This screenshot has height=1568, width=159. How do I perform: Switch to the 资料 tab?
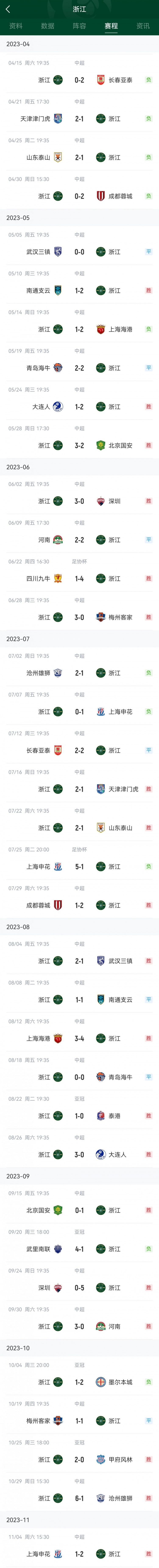pyautogui.click(x=16, y=26)
